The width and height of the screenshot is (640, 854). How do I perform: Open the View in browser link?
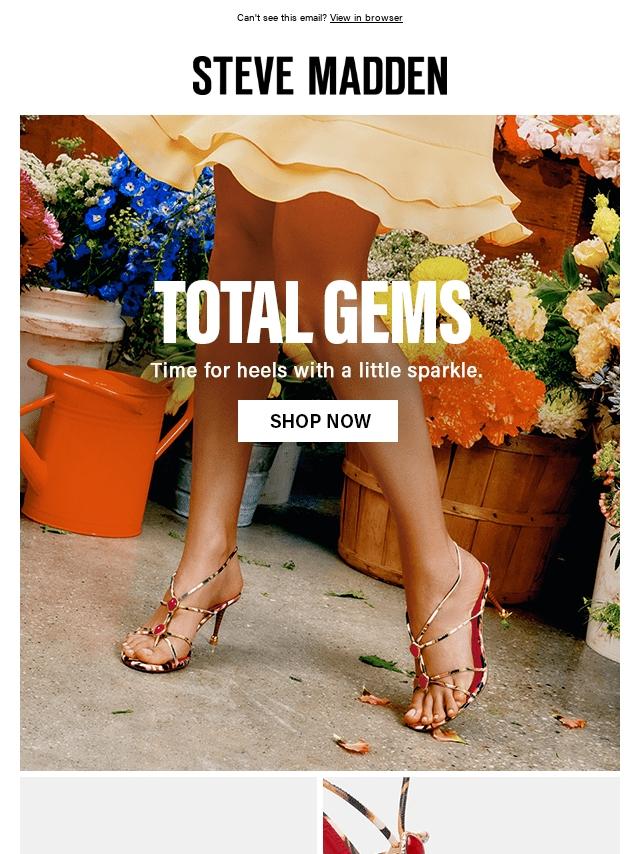[x=366, y=18]
